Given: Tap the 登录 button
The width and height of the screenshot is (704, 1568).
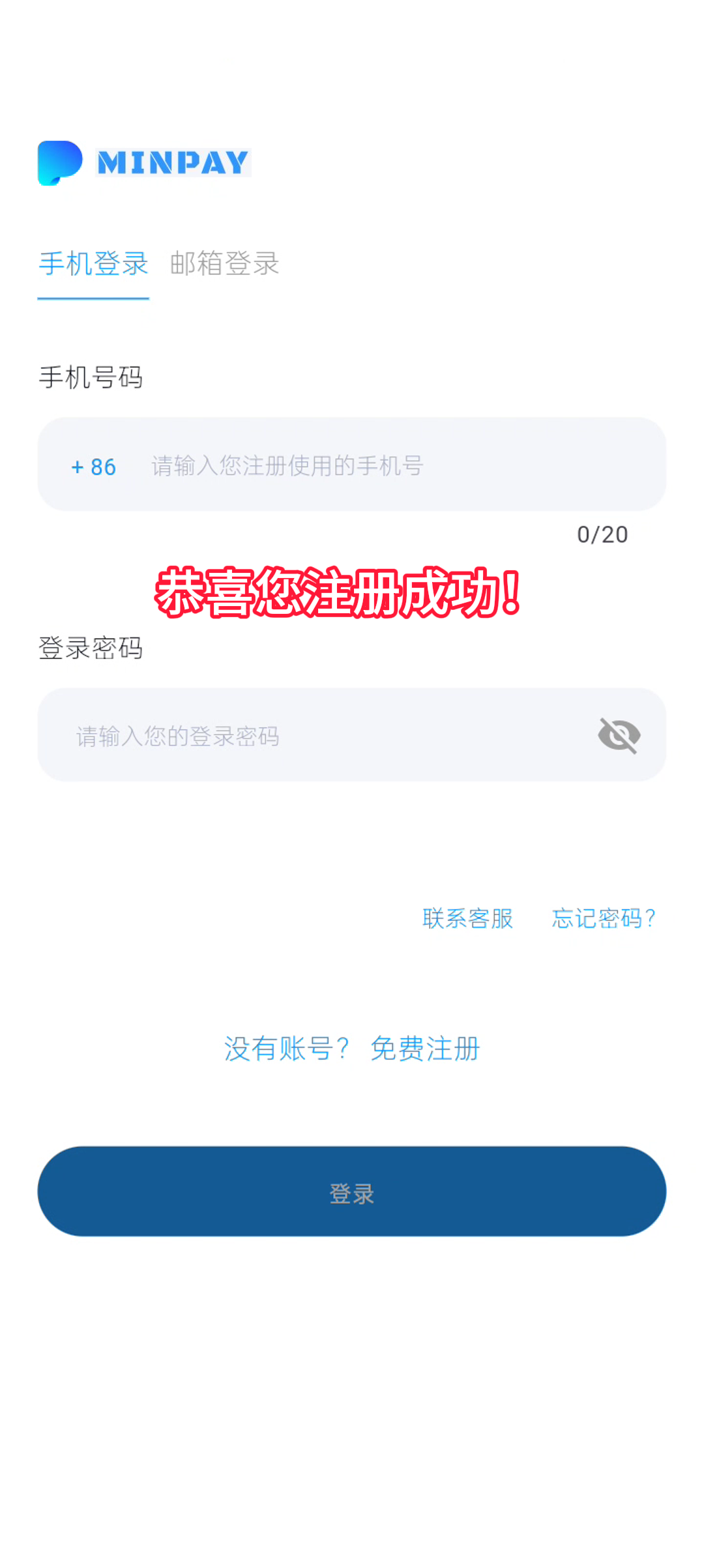Looking at the screenshot, I should [x=352, y=1192].
